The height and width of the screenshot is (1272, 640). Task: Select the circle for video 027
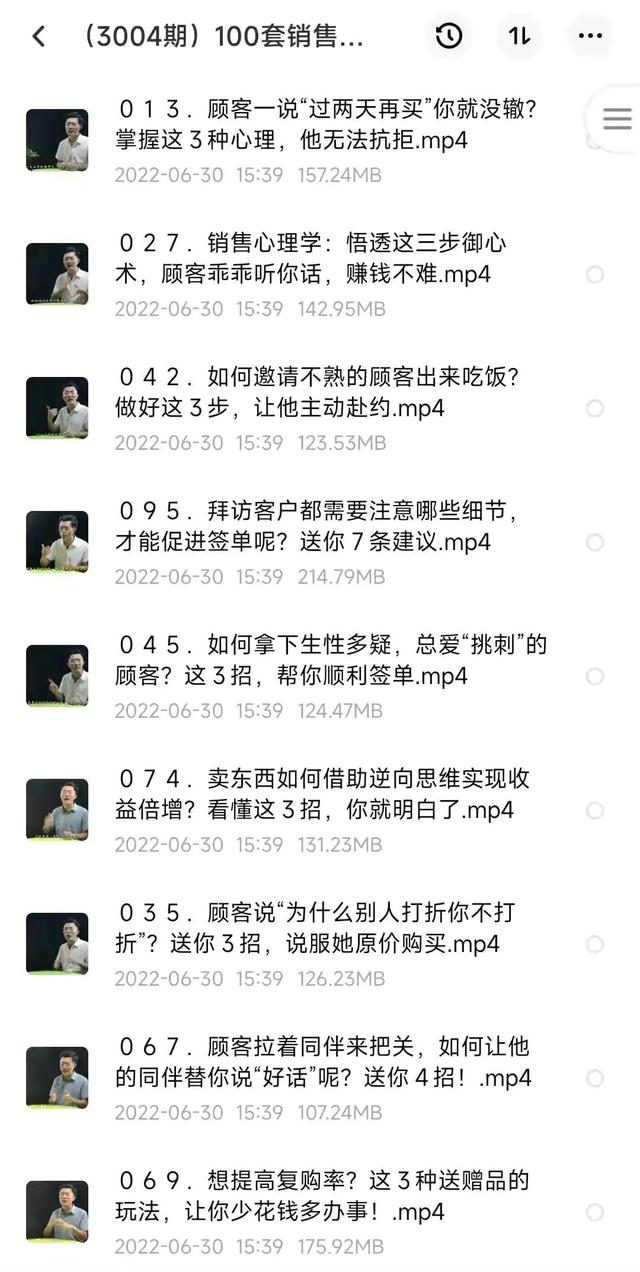point(595,274)
